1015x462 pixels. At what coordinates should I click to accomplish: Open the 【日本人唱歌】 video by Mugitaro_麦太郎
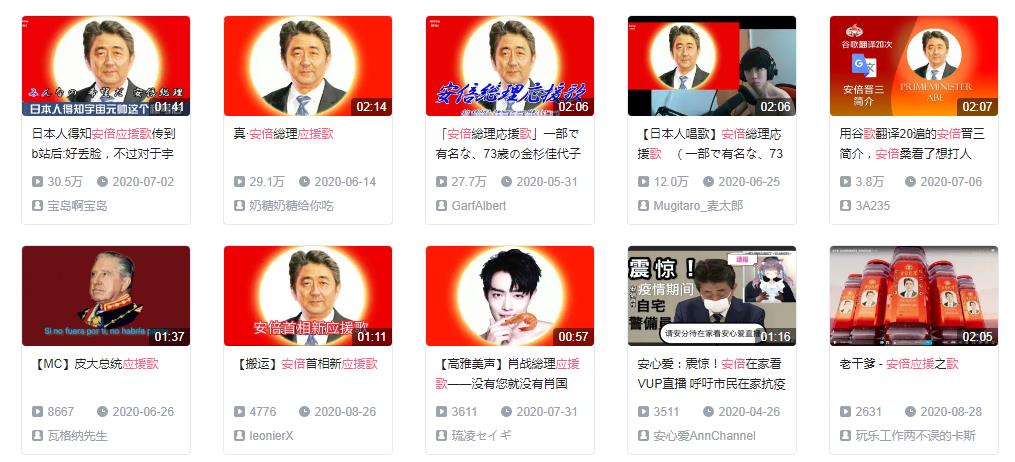(711, 66)
